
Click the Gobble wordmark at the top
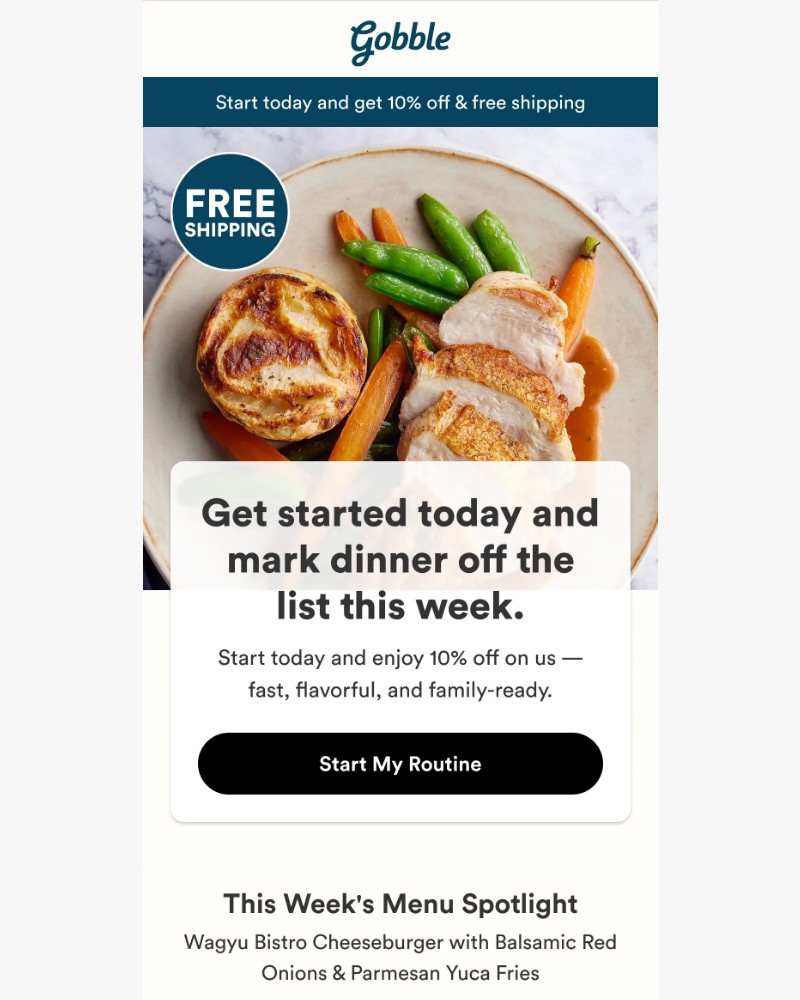[399, 38]
